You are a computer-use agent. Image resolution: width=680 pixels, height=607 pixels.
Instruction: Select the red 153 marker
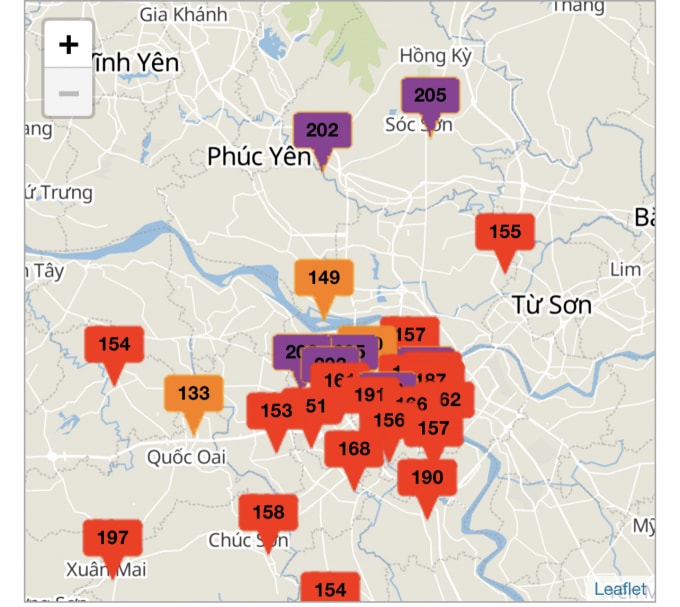pos(274,411)
